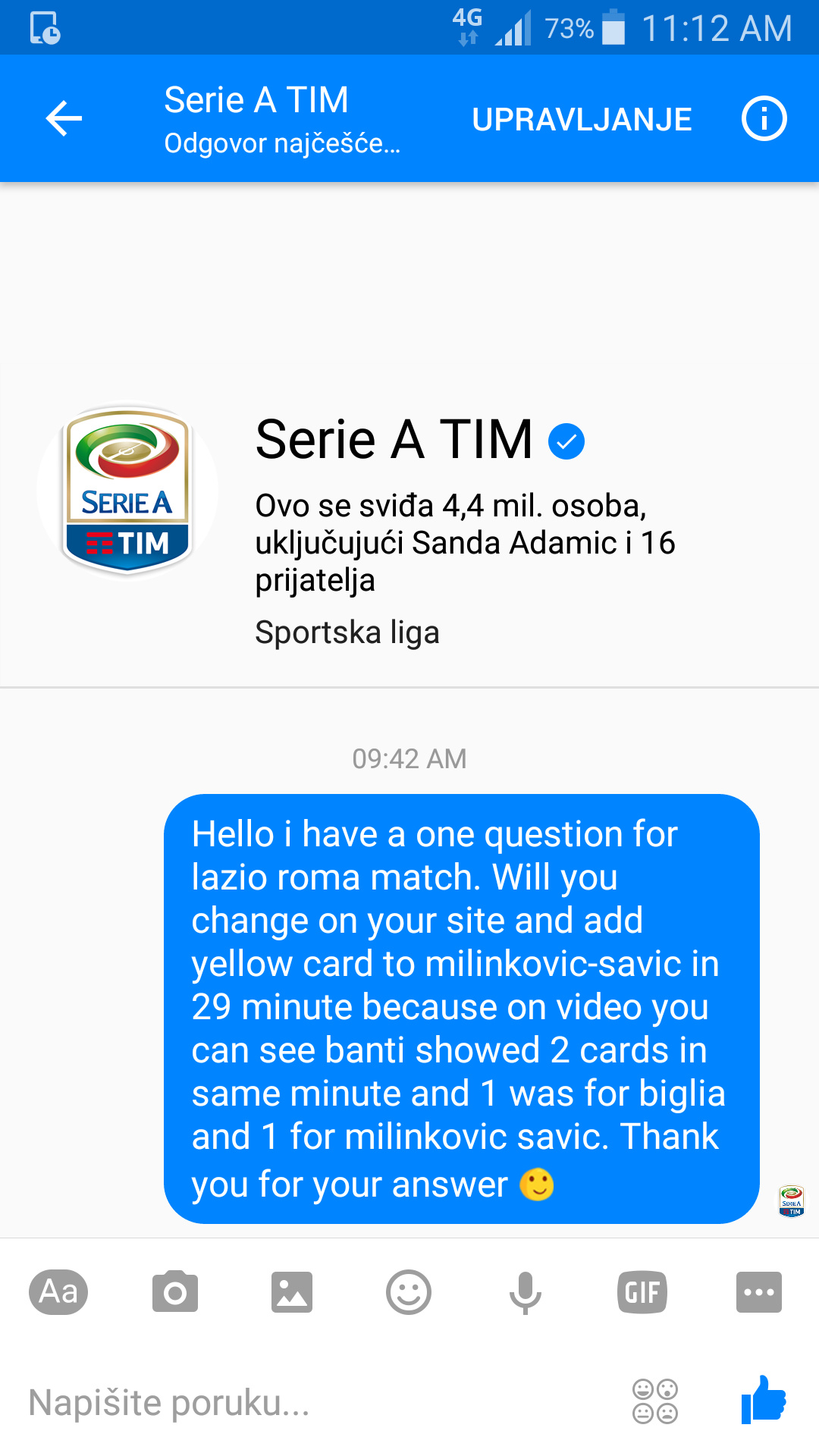Open UPRAVLJANJE manage options
The image size is (819, 1456).
[582, 120]
